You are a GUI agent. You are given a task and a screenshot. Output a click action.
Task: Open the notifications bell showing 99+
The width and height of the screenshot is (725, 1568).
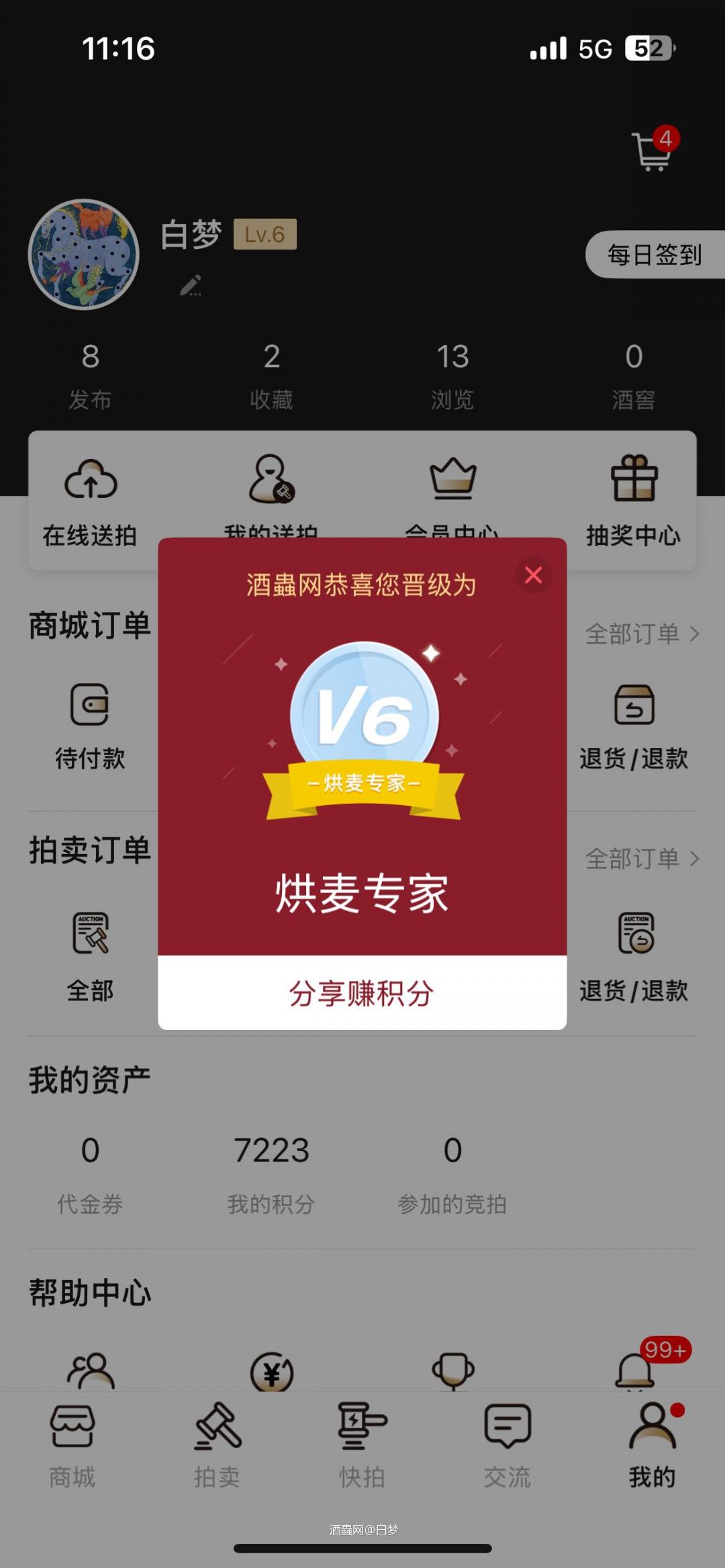coord(634,1370)
